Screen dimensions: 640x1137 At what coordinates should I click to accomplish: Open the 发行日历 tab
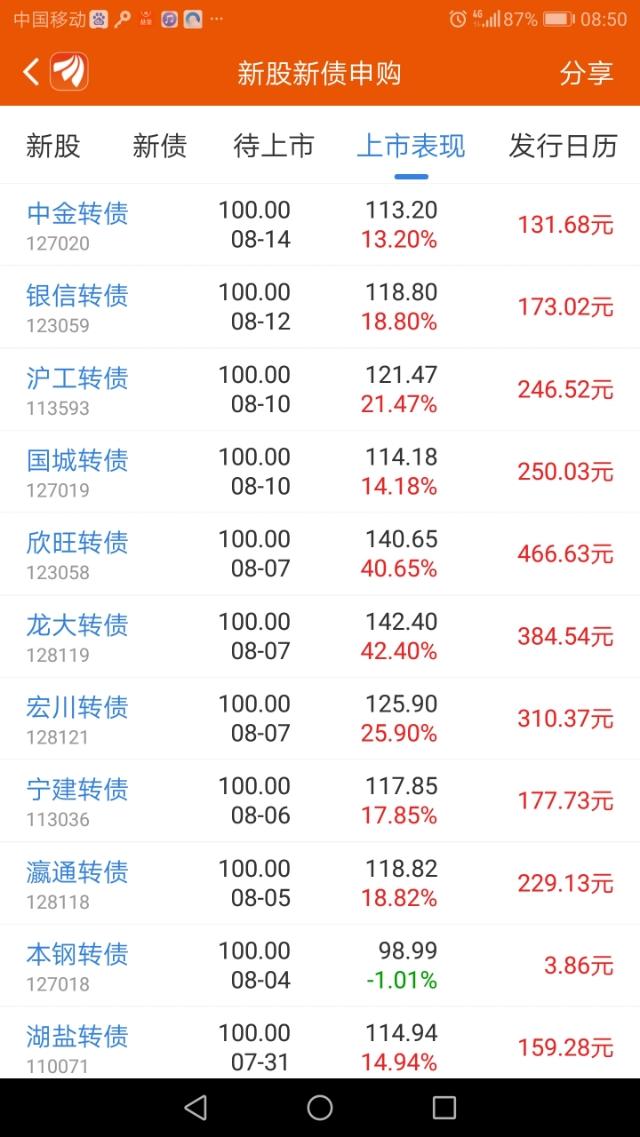tap(562, 146)
